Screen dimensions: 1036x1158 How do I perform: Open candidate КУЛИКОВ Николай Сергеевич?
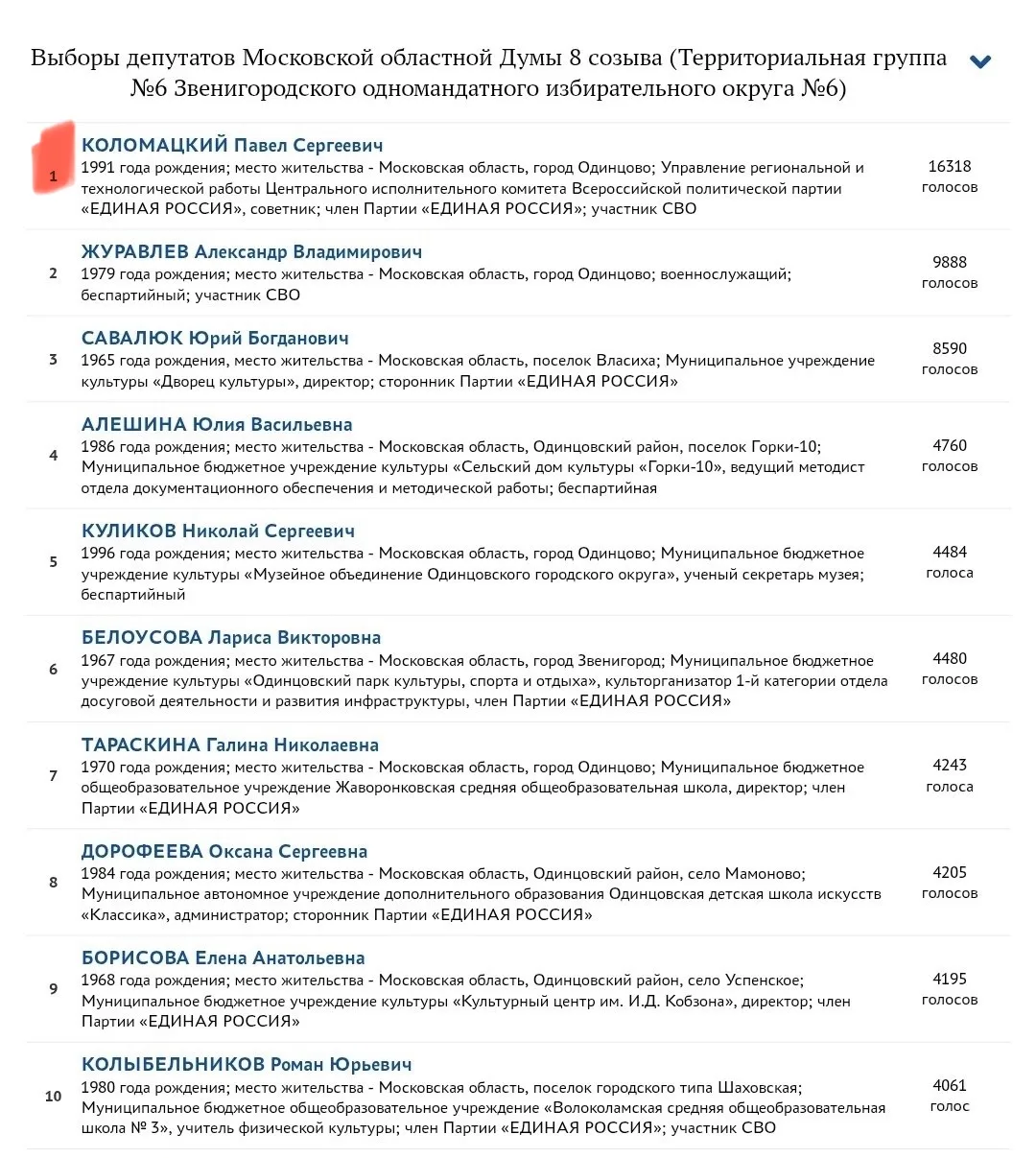click(x=218, y=532)
